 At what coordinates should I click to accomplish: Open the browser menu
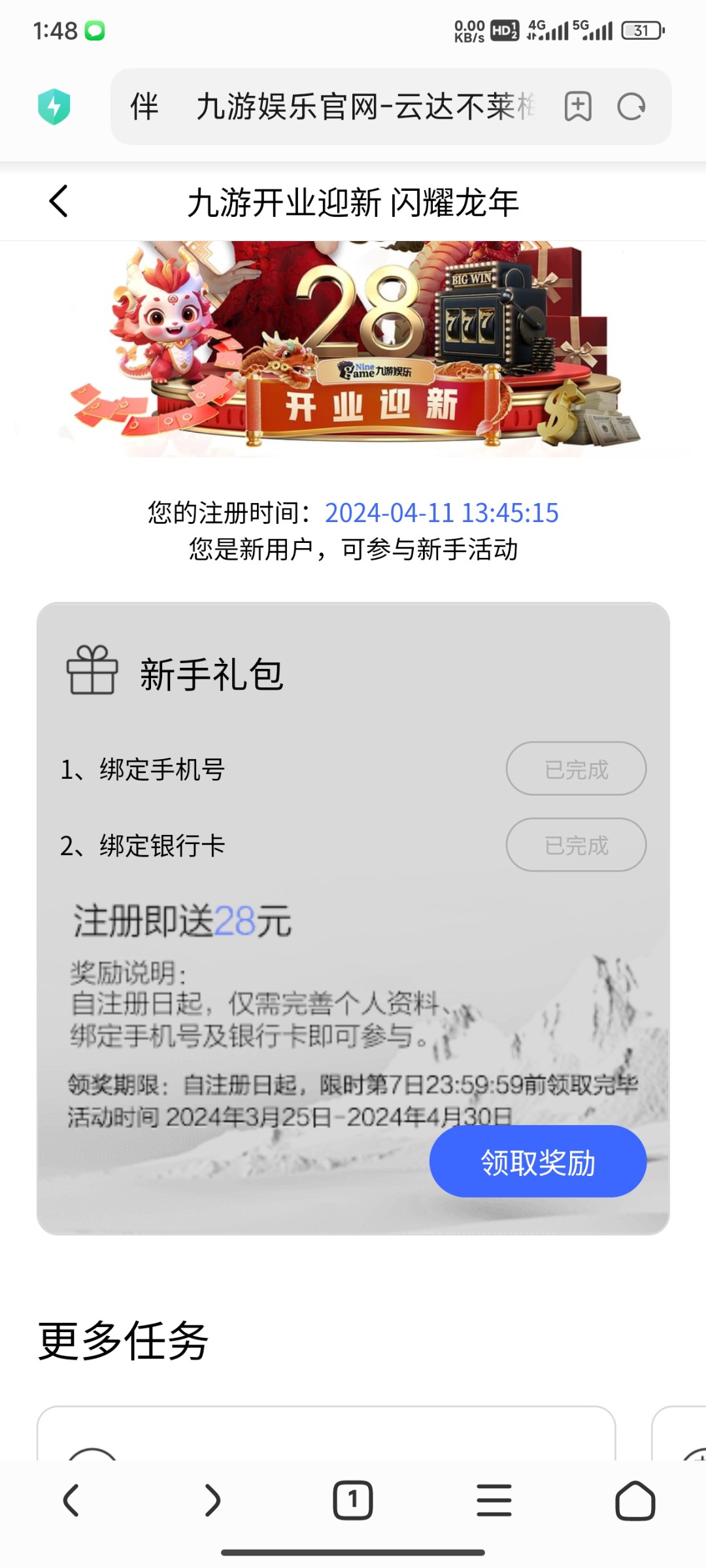pyautogui.click(x=494, y=1500)
